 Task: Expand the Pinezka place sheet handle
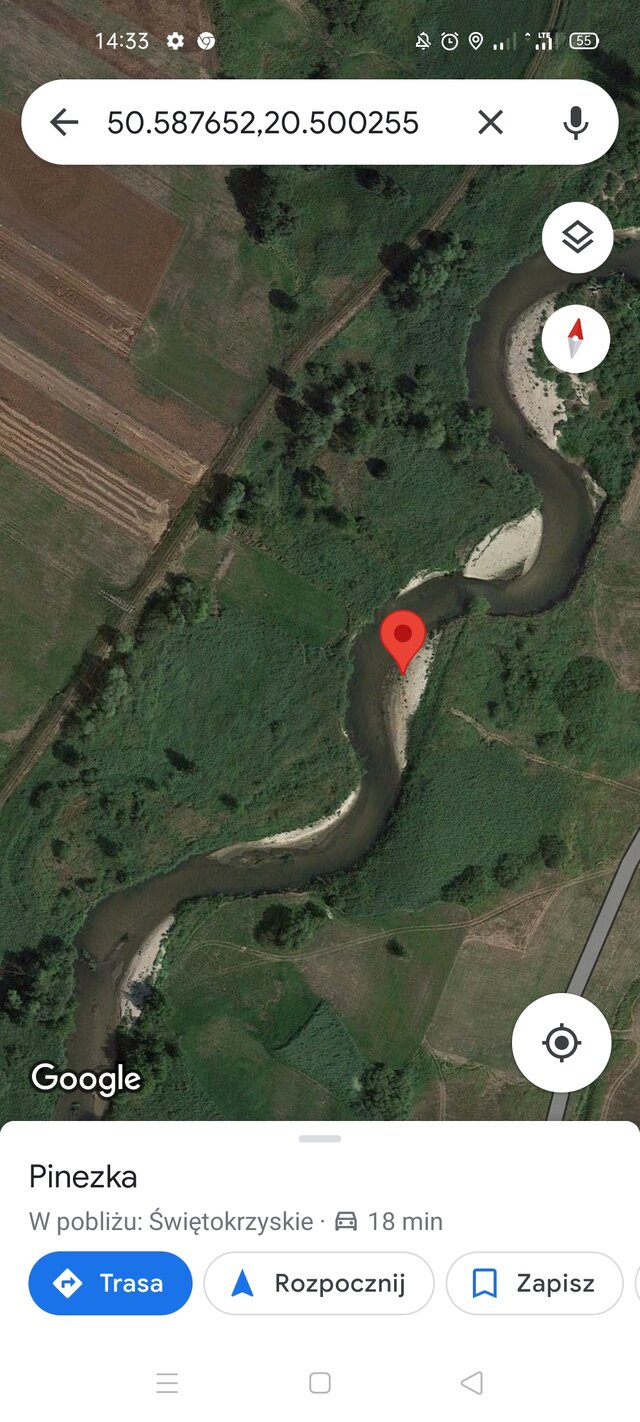click(320, 1138)
